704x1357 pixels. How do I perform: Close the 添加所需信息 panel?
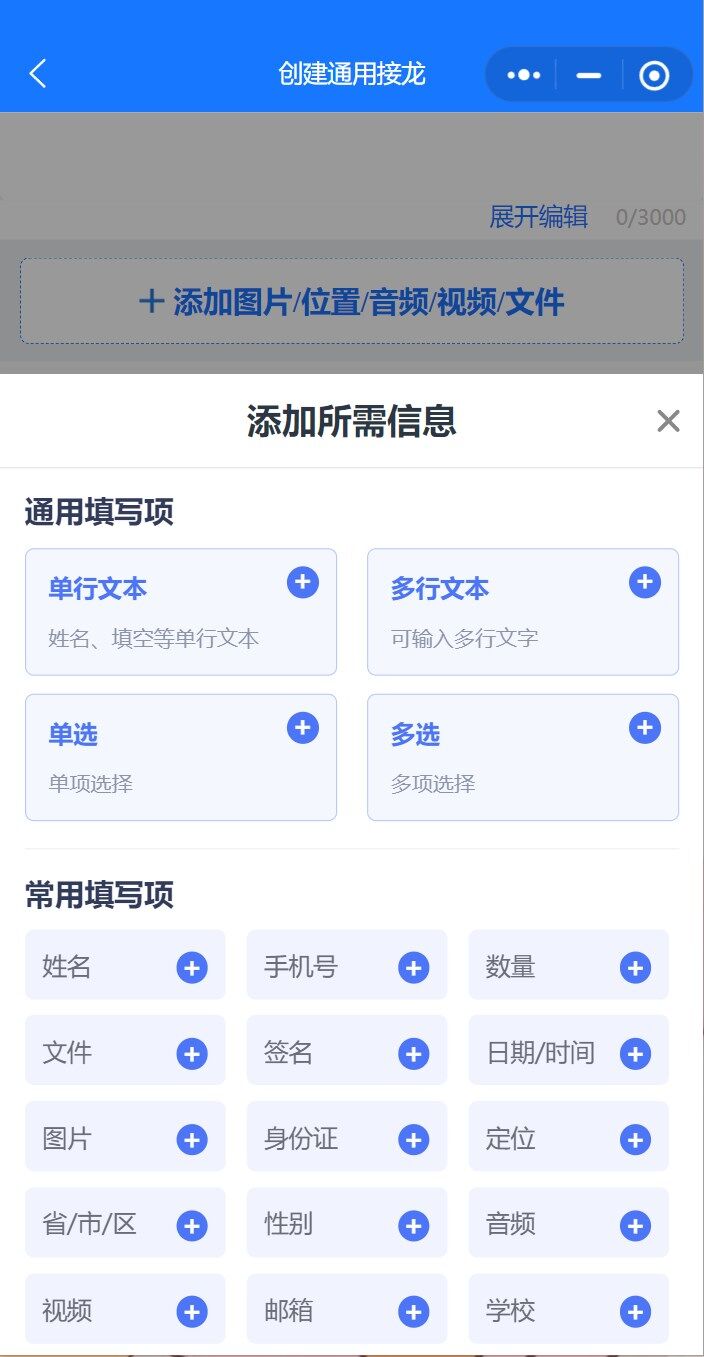pos(668,421)
